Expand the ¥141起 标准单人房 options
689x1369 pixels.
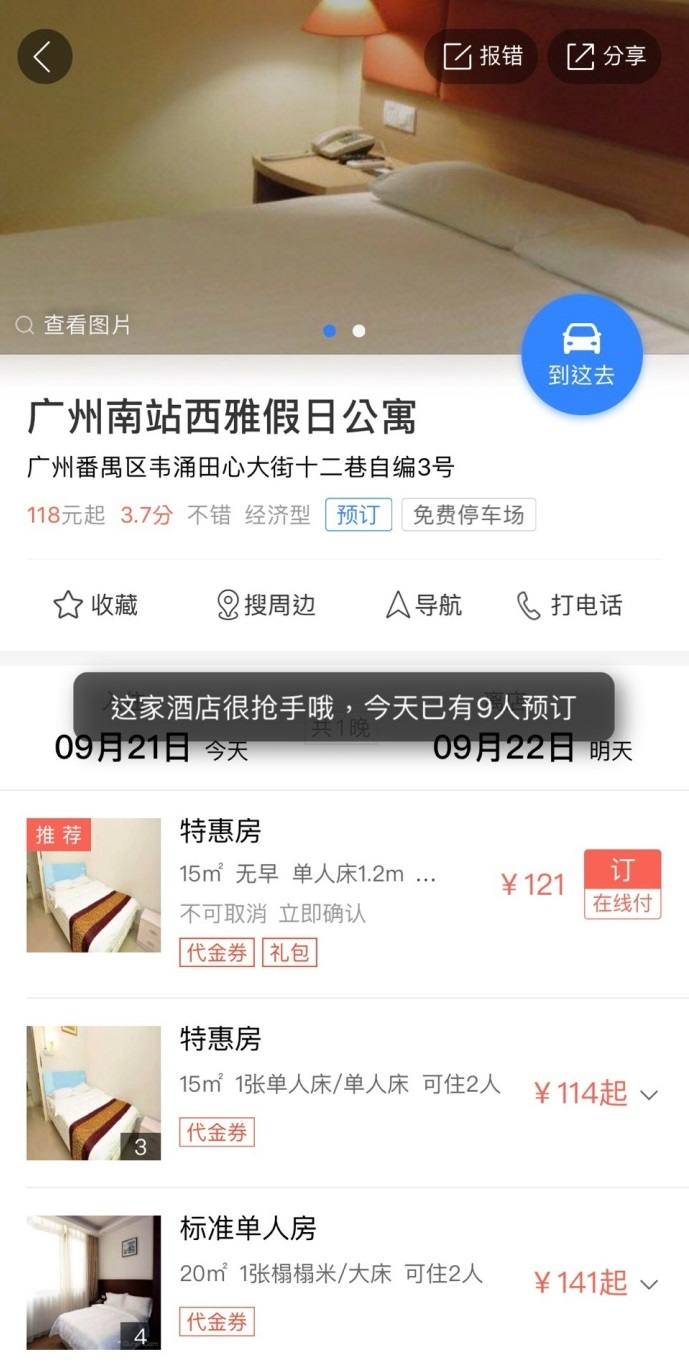(596, 1282)
